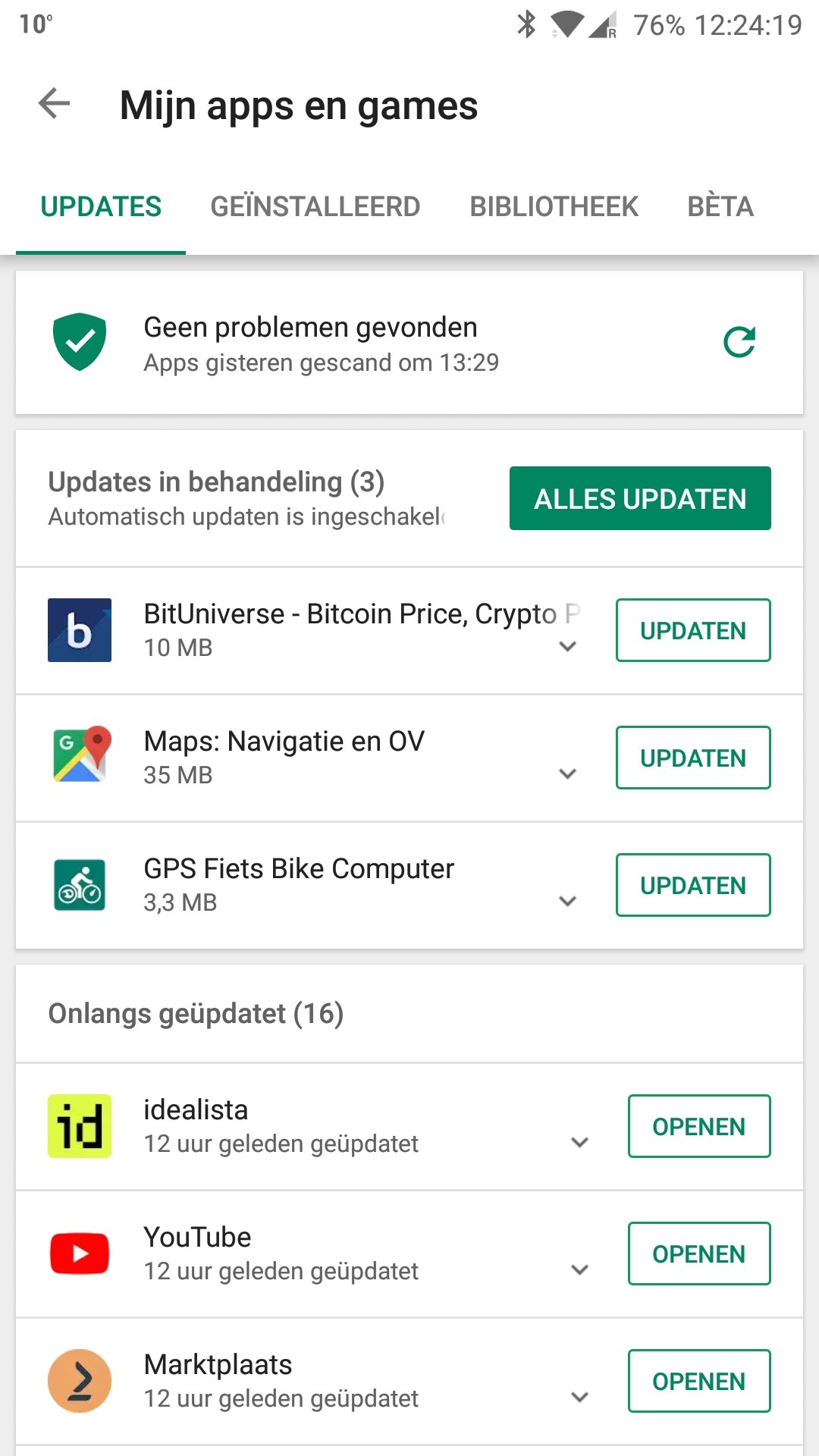This screenshot has width=819, height=1456.
Task: Update the BitUniverse app
Action: coord(693,630)
